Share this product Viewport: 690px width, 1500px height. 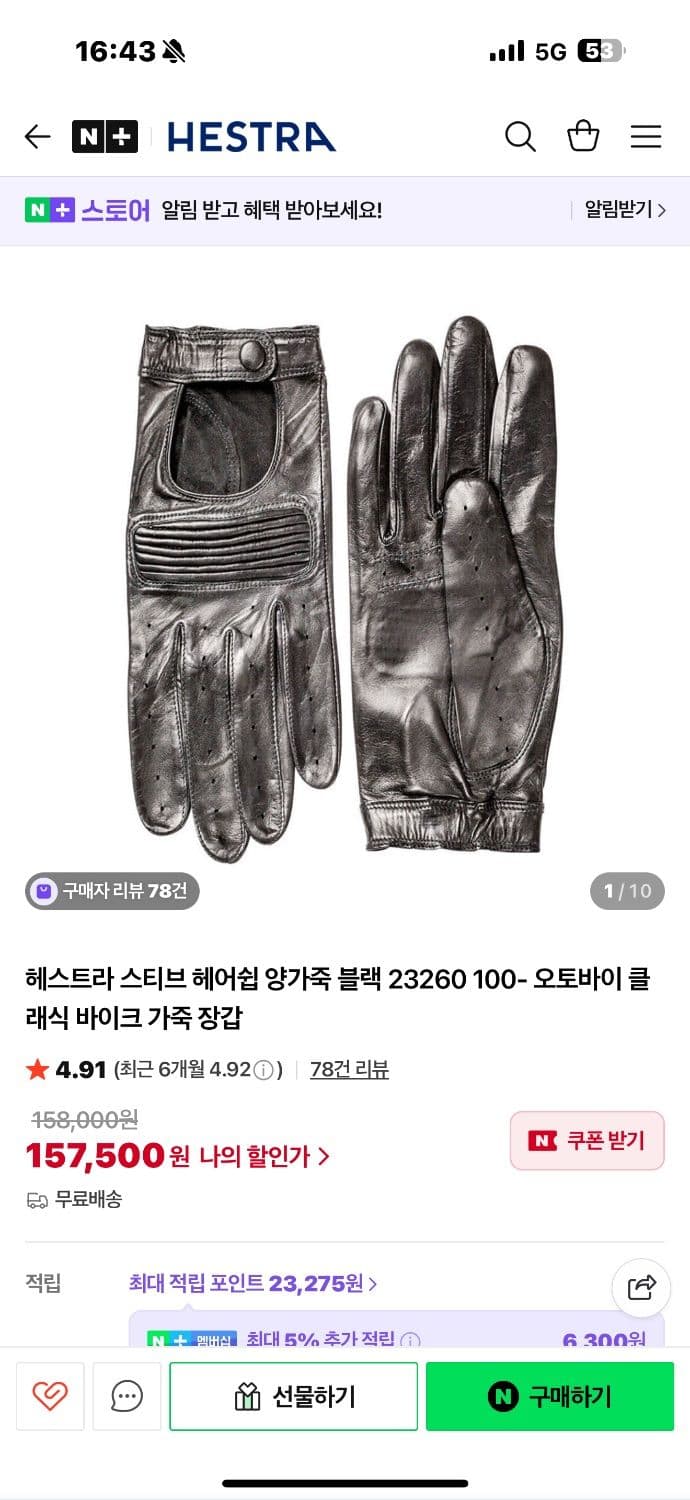[x=641, y=1286]
